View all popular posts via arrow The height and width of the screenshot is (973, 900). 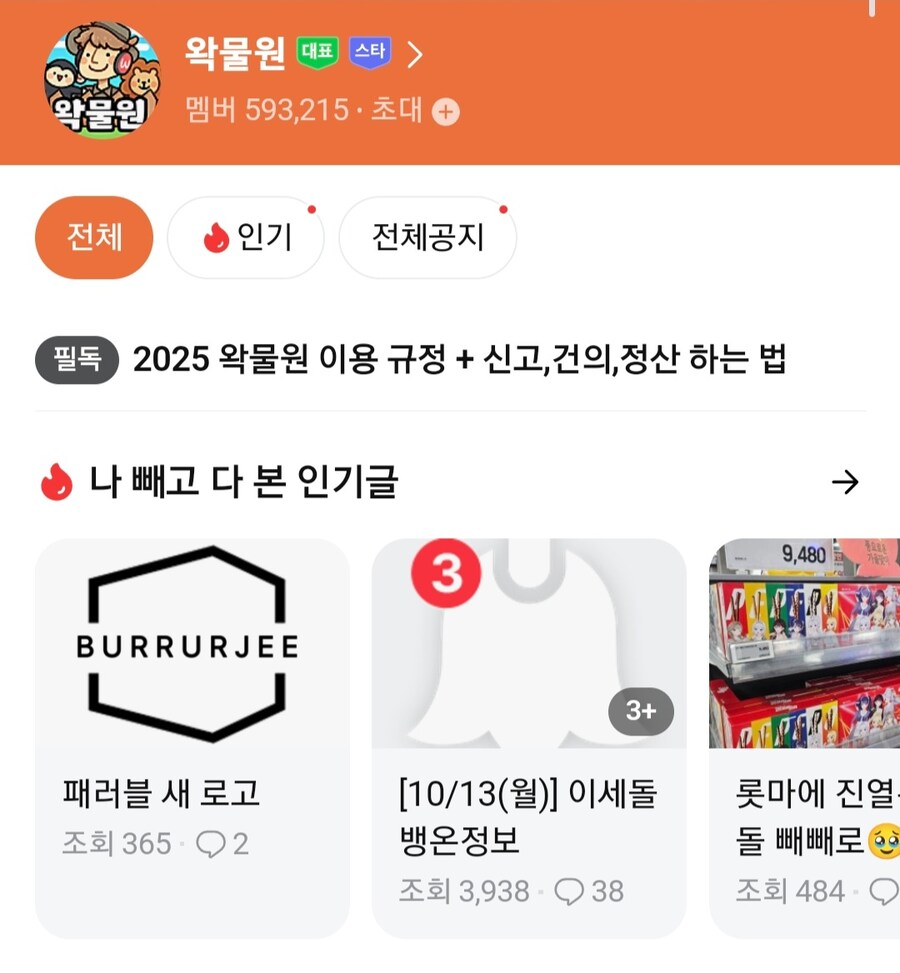point(845,483)
